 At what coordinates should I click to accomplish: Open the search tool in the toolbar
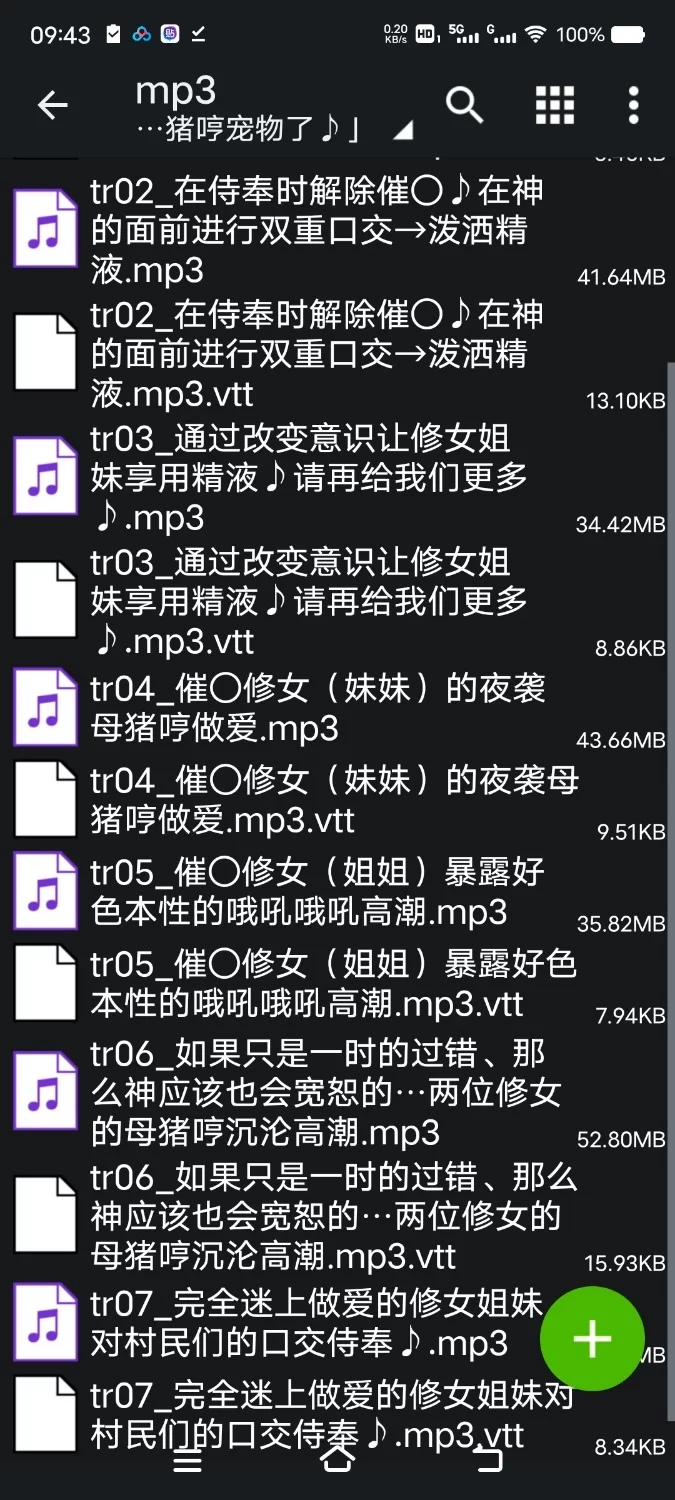click(464, 104)
